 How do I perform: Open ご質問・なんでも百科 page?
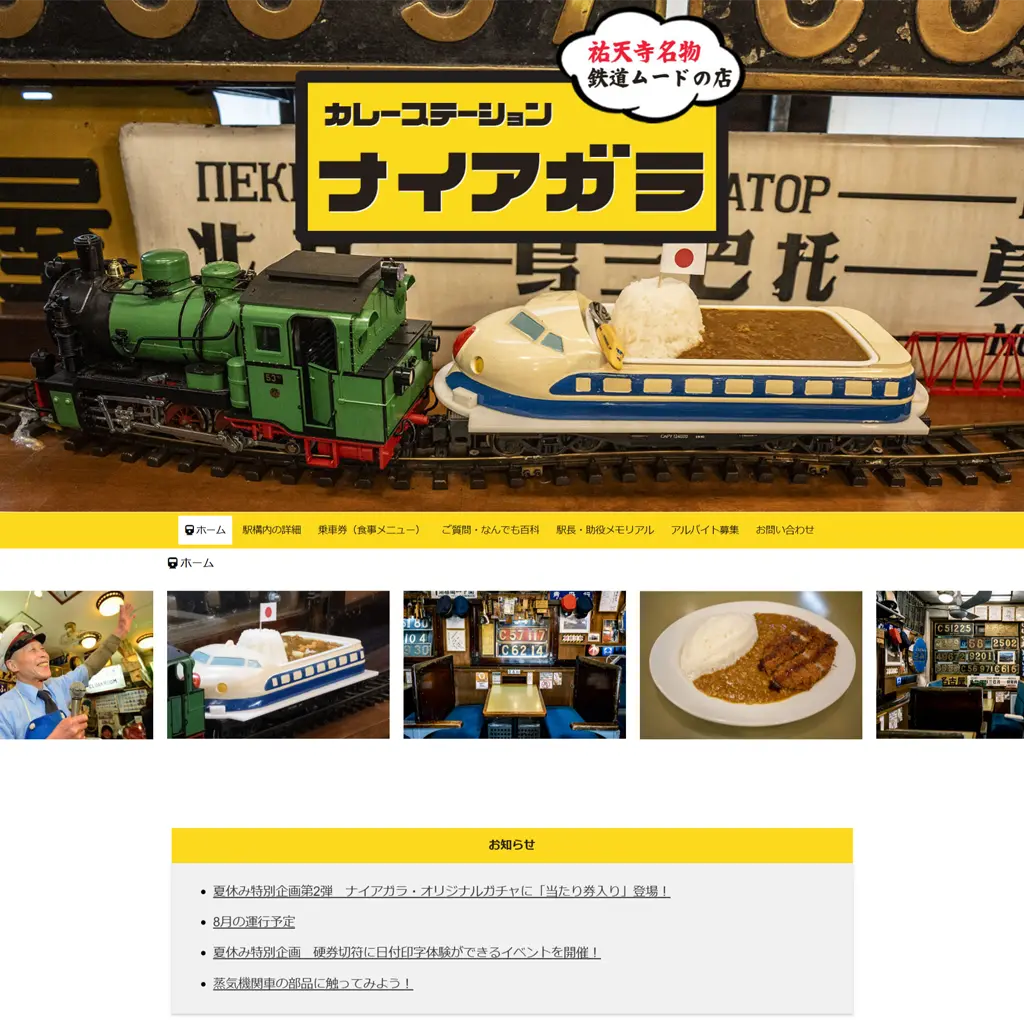(490, 530)
